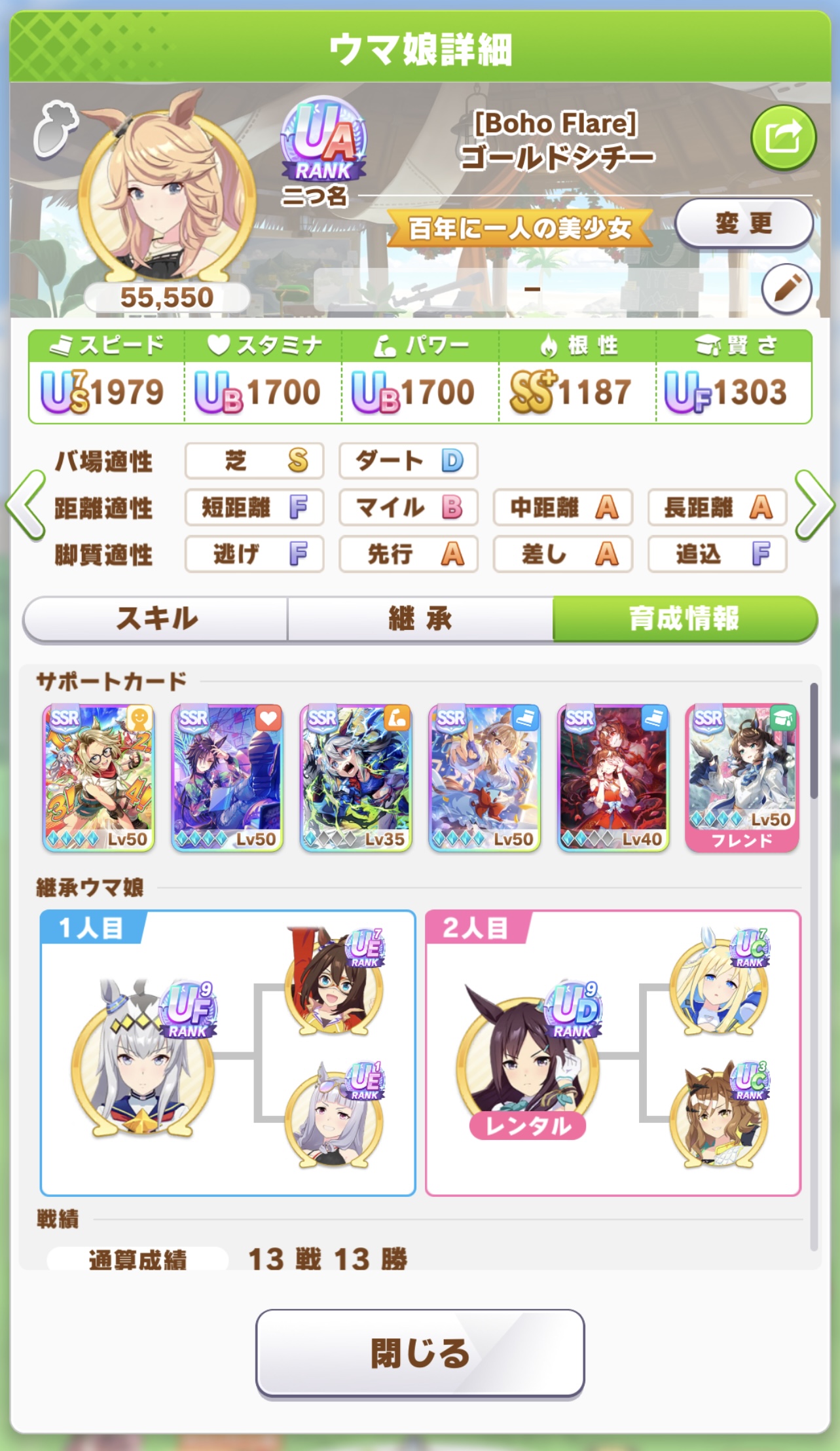Open the Lv50 stamina support card
The height and width of the screenshot is (1451, 840).
[x=227, y=778]
